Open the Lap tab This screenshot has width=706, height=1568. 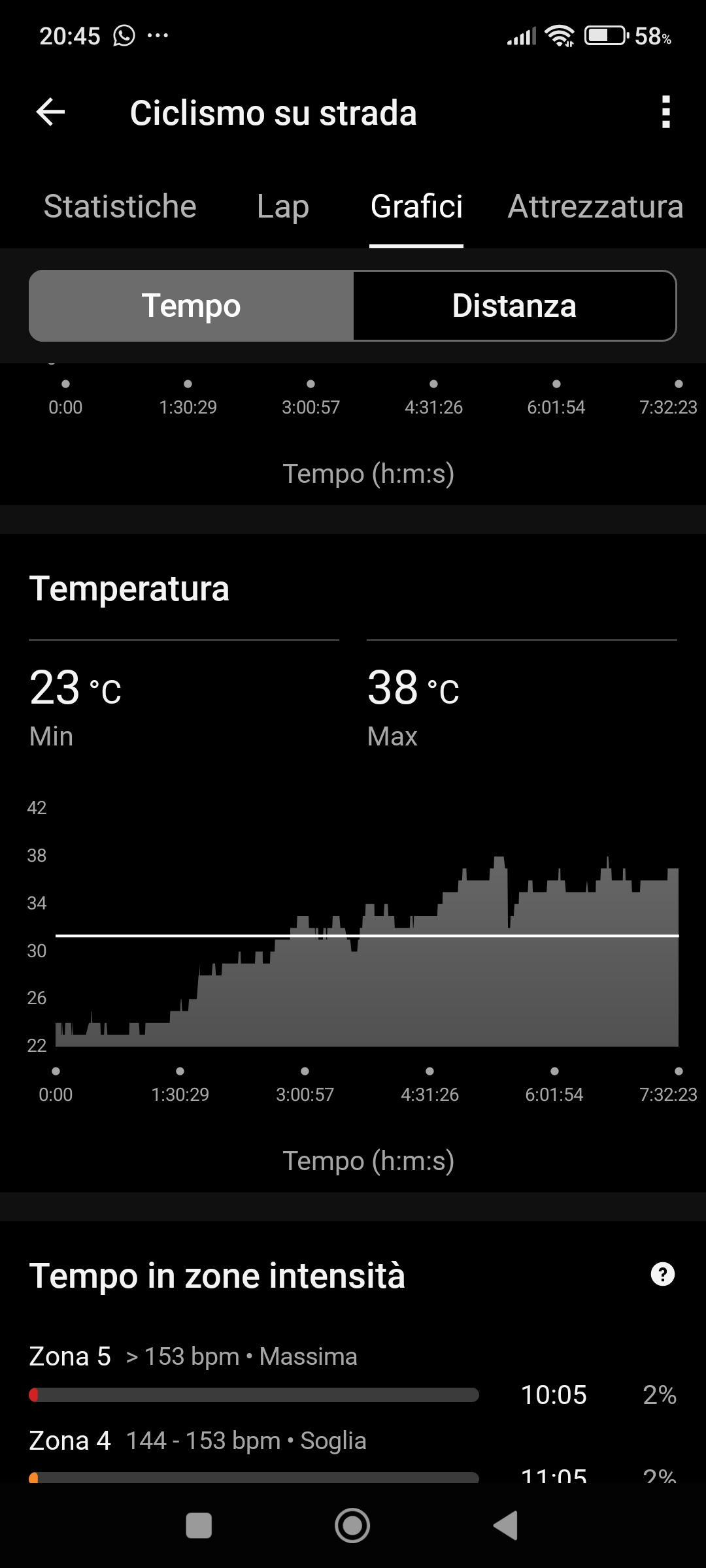(x=282, y=206)
